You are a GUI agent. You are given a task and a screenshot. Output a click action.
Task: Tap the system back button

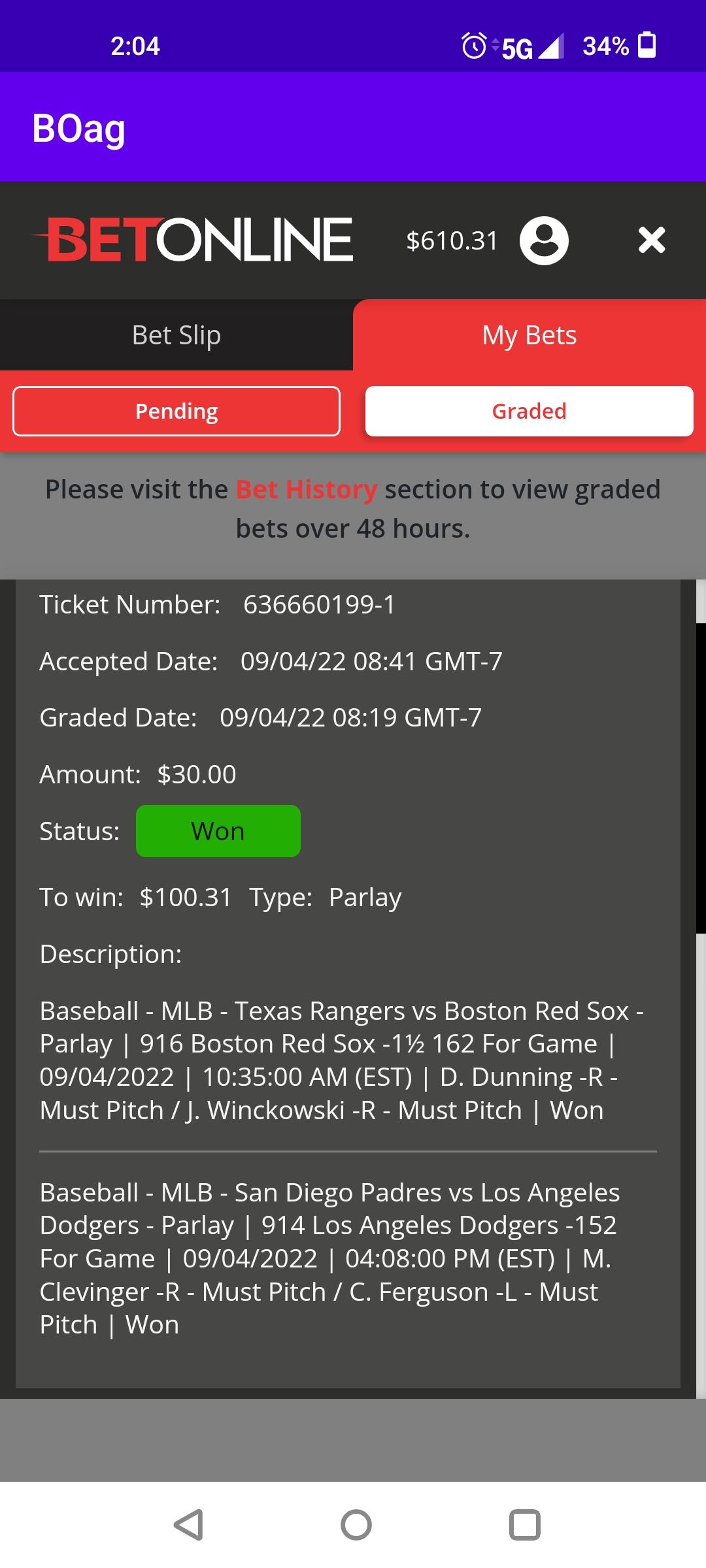pyautogui.click(x=188, y=1526)
